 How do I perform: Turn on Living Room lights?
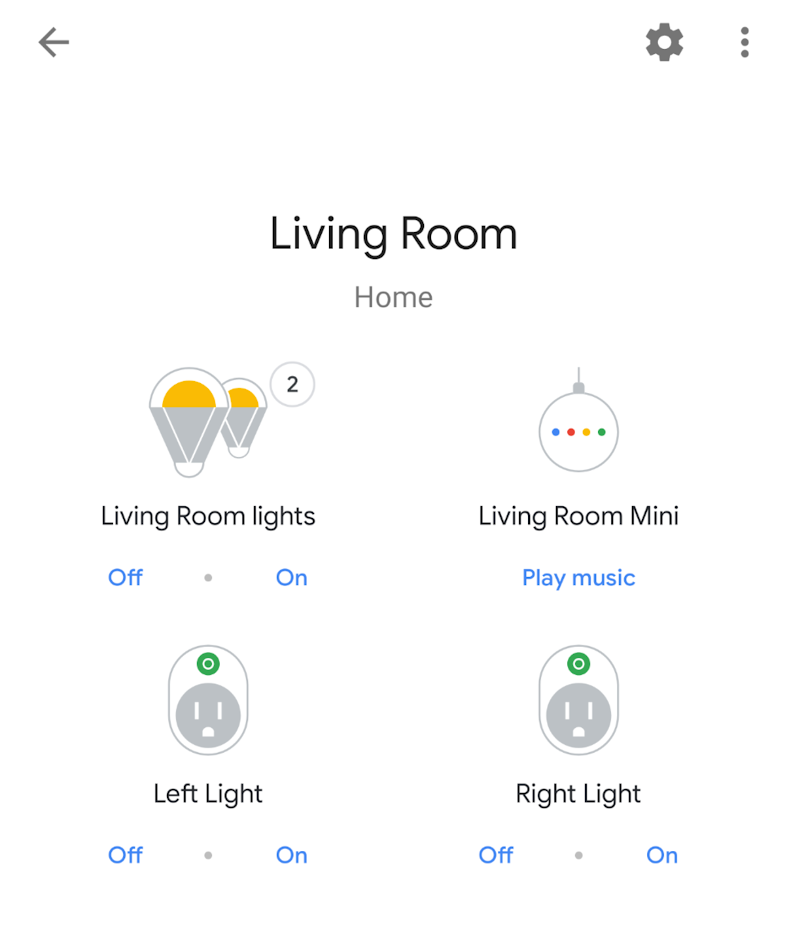tap(291, 578)
